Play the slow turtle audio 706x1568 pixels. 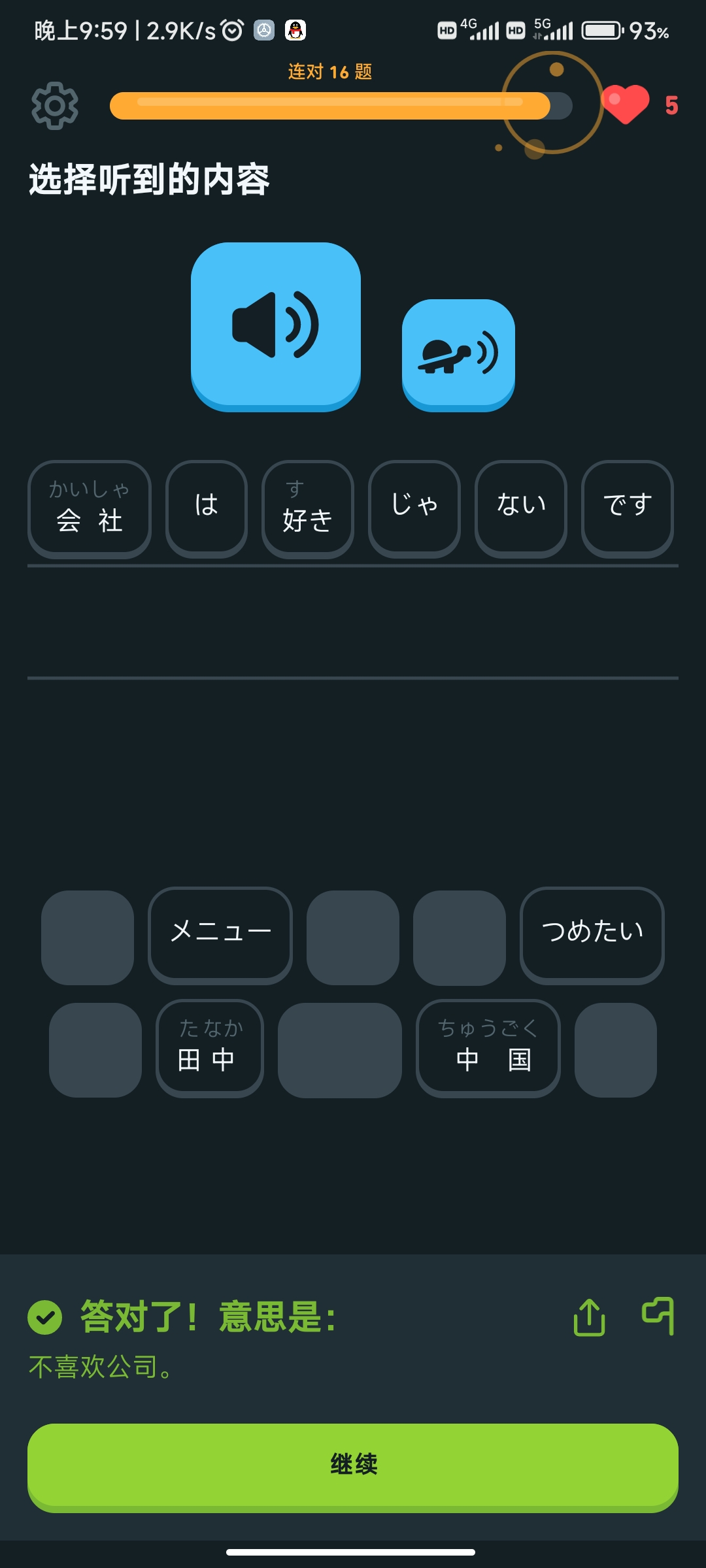458,354
